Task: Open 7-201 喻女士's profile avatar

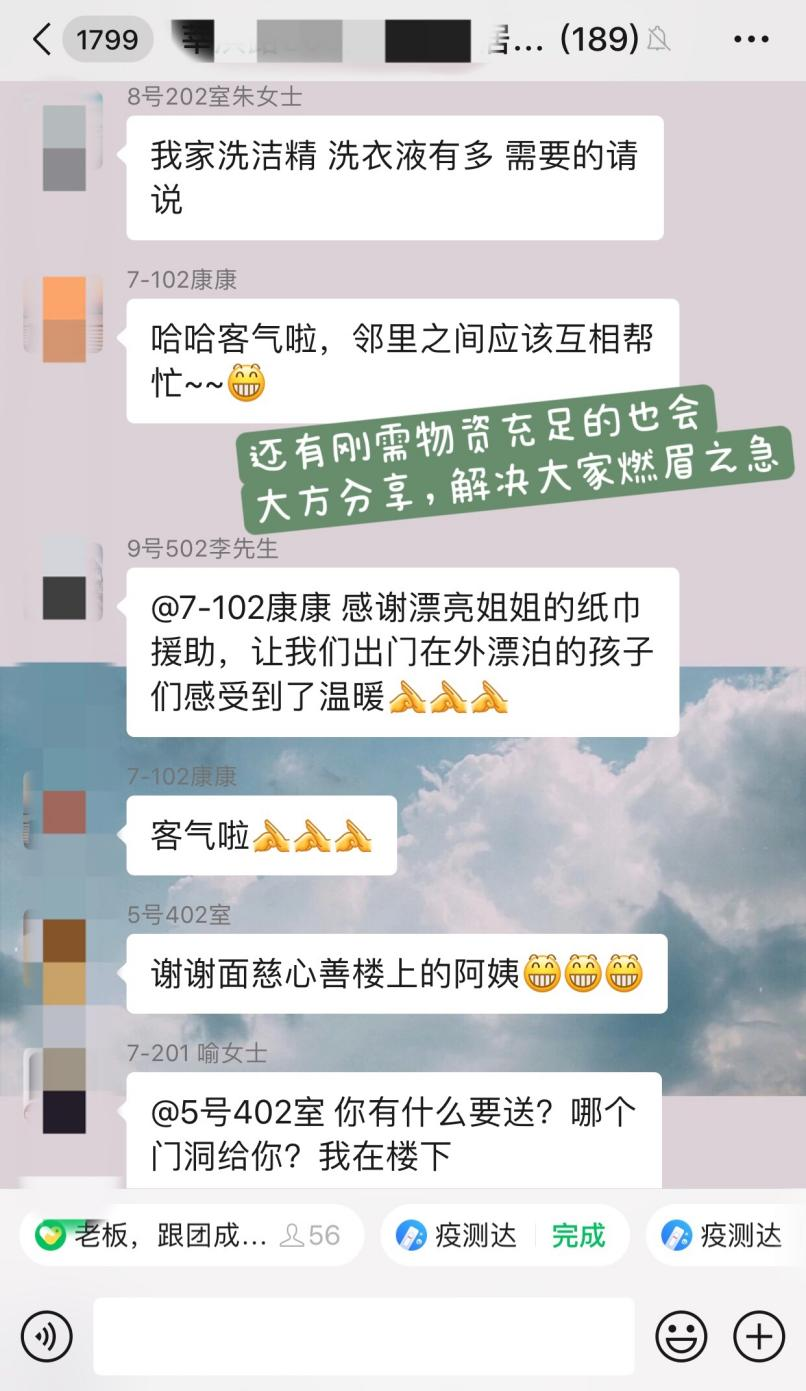Action: (x=64, y=1090)
